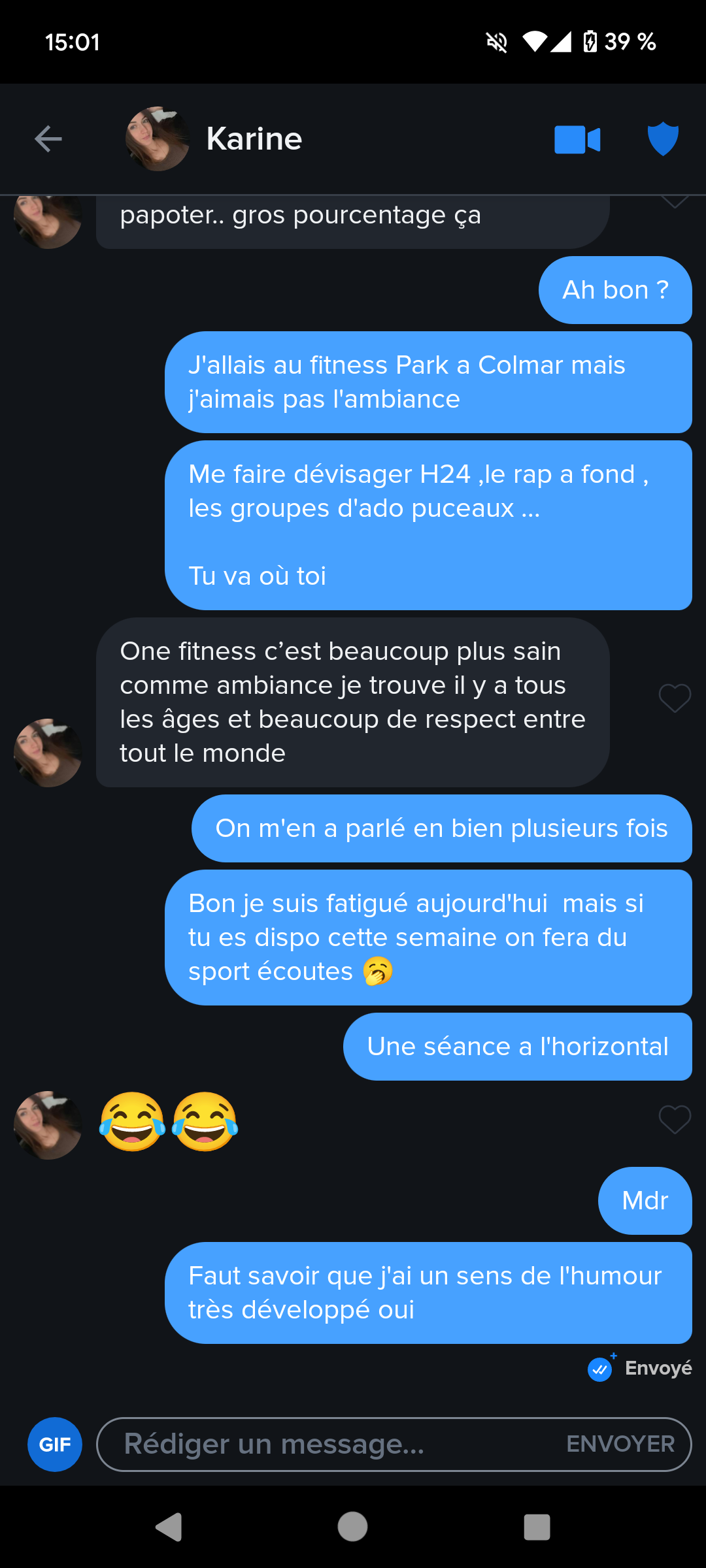Tap ENVOYER to send the message

[620, 1445]
